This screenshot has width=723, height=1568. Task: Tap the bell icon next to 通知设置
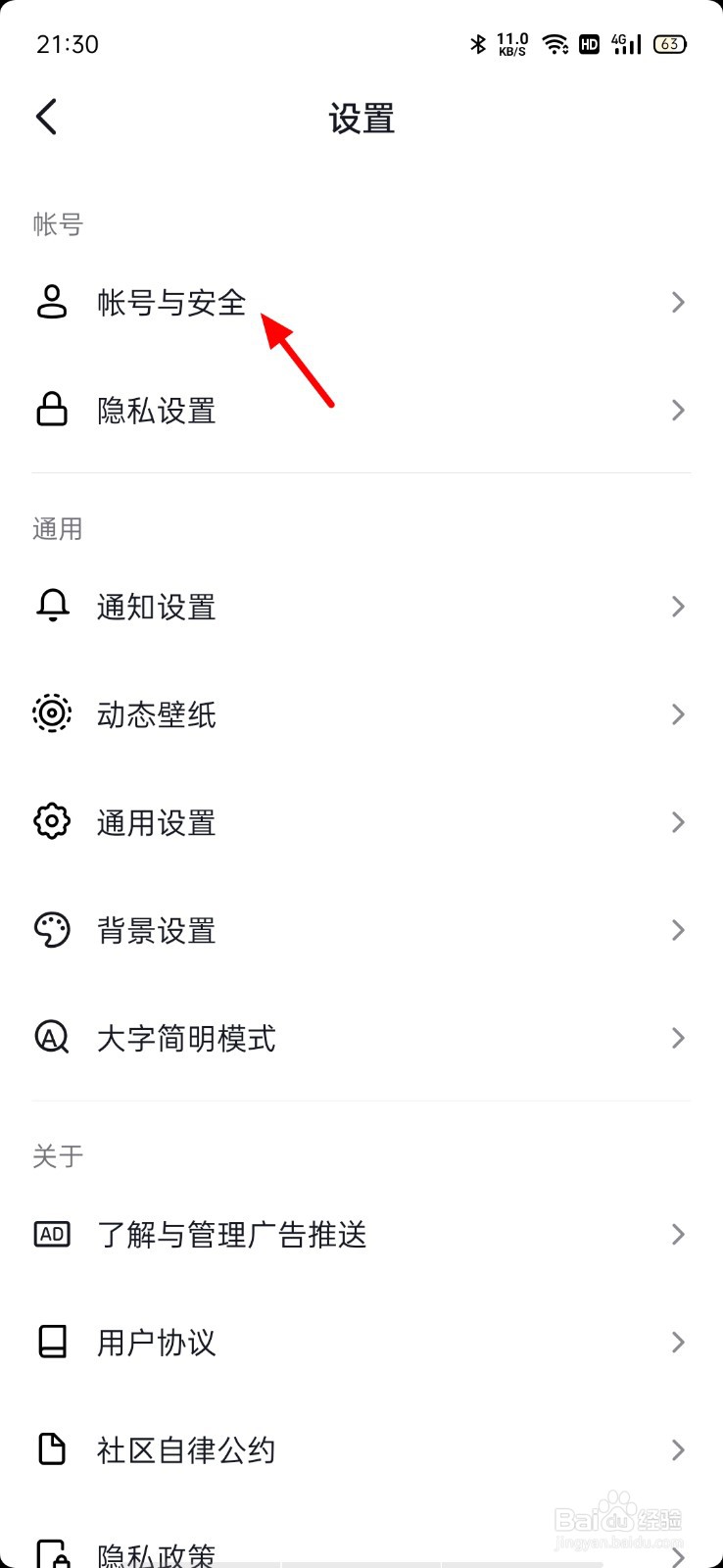coord(52,606)
